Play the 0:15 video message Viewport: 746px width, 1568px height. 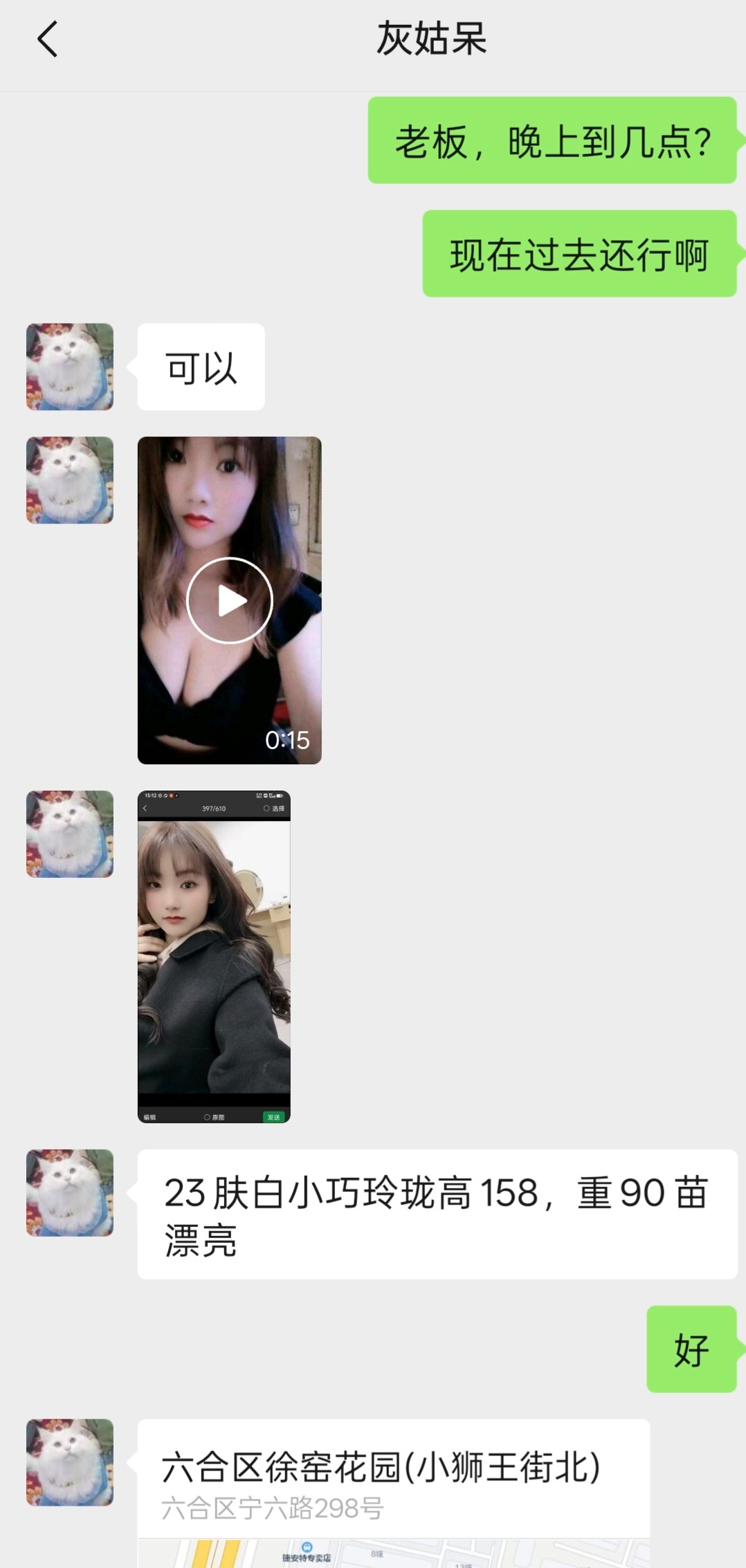(230, 600)
